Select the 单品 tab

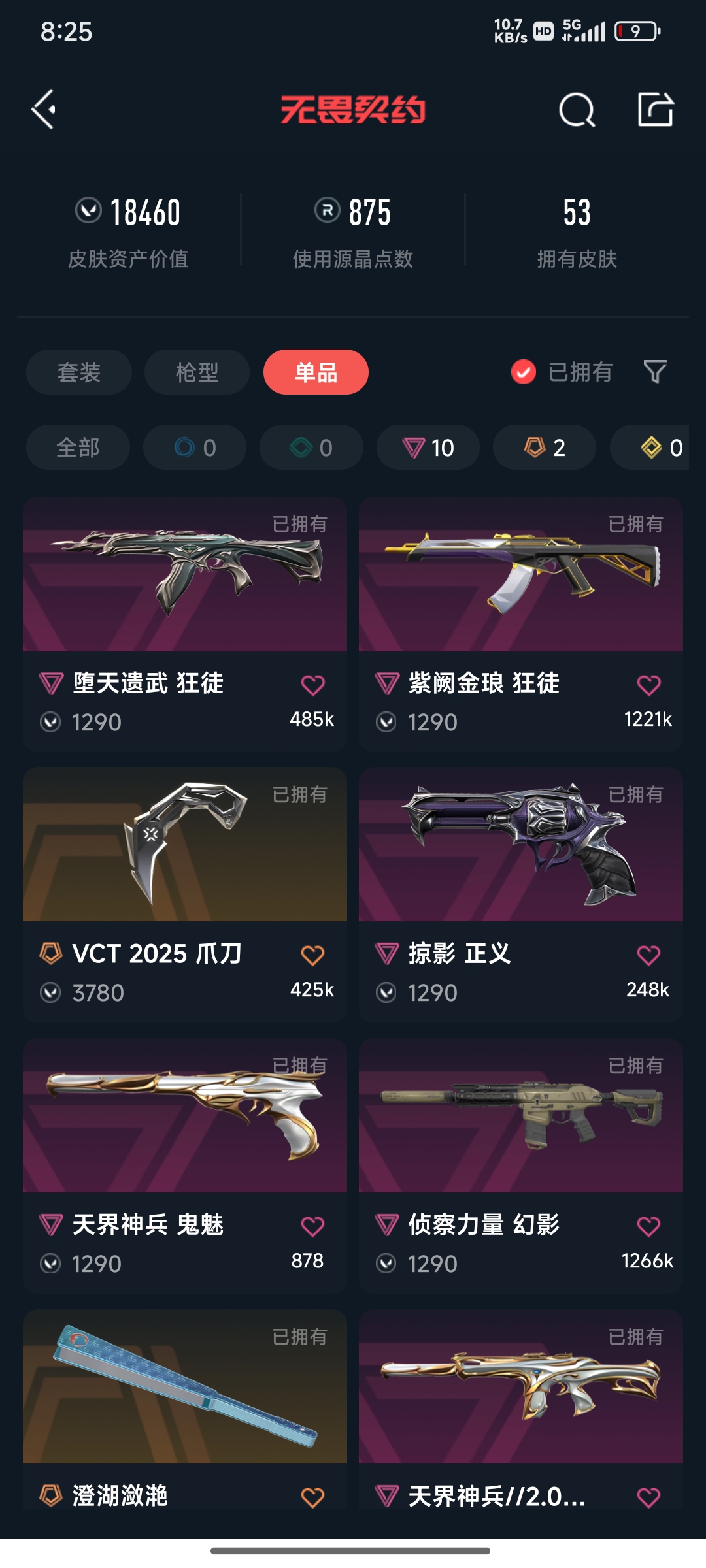tap(316, 372)
